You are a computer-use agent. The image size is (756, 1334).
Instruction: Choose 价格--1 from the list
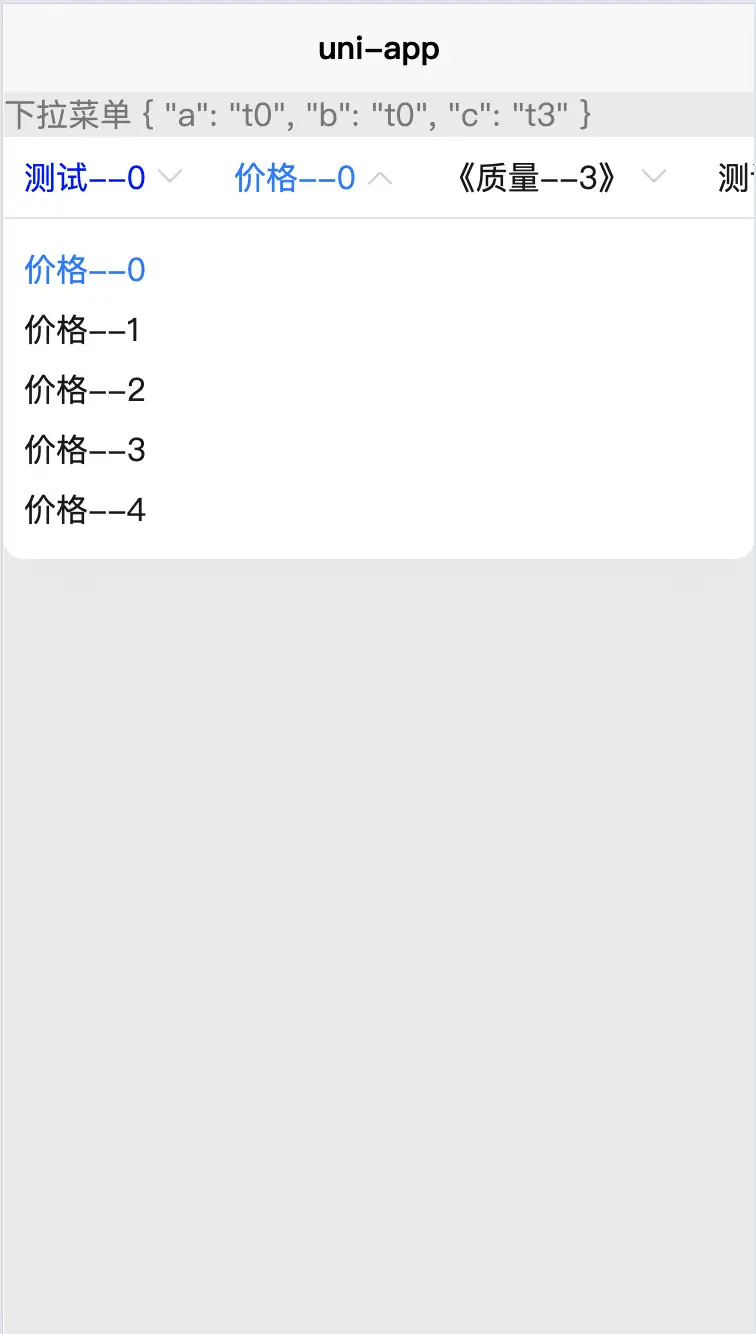click(378, 330)
